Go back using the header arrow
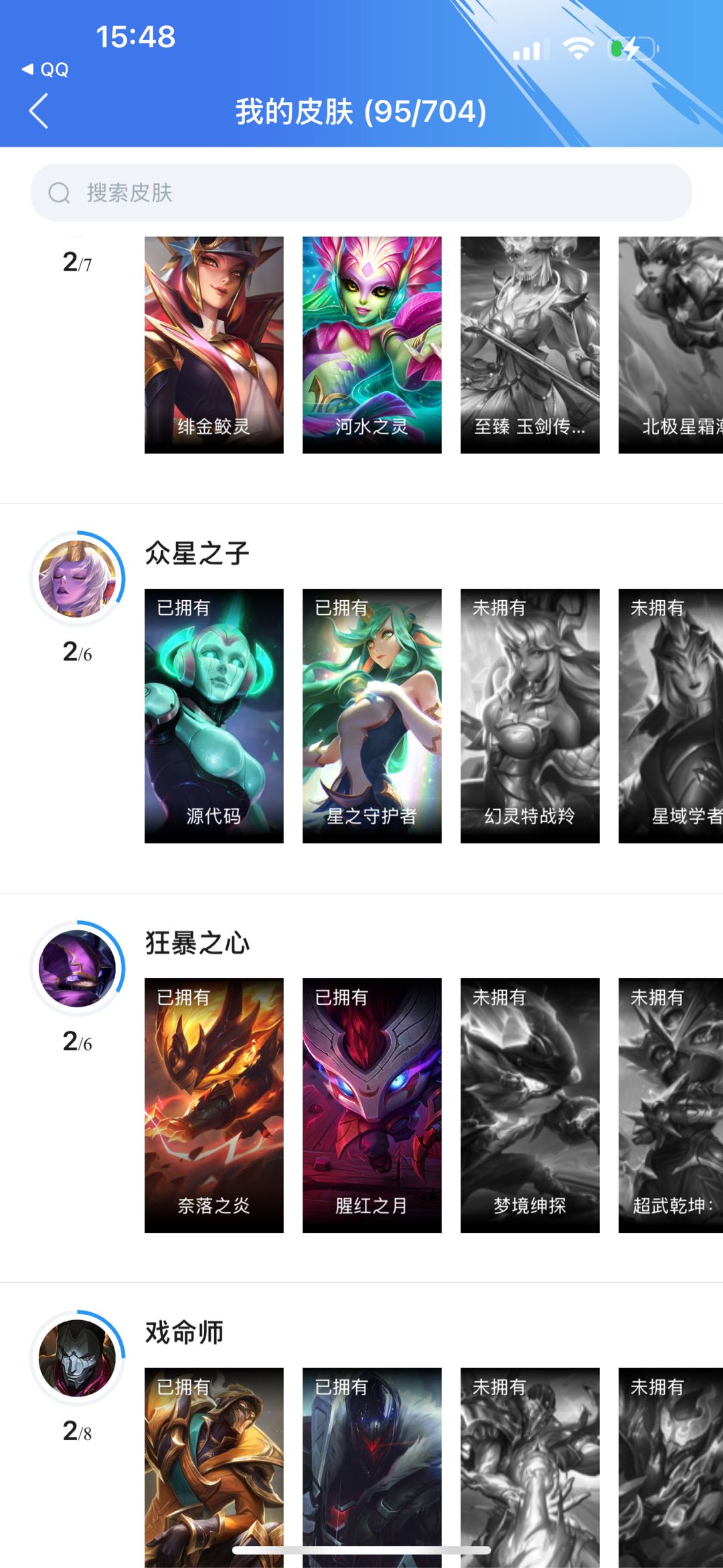Screen dimensions: 723x1568 [x=39, y=111]
